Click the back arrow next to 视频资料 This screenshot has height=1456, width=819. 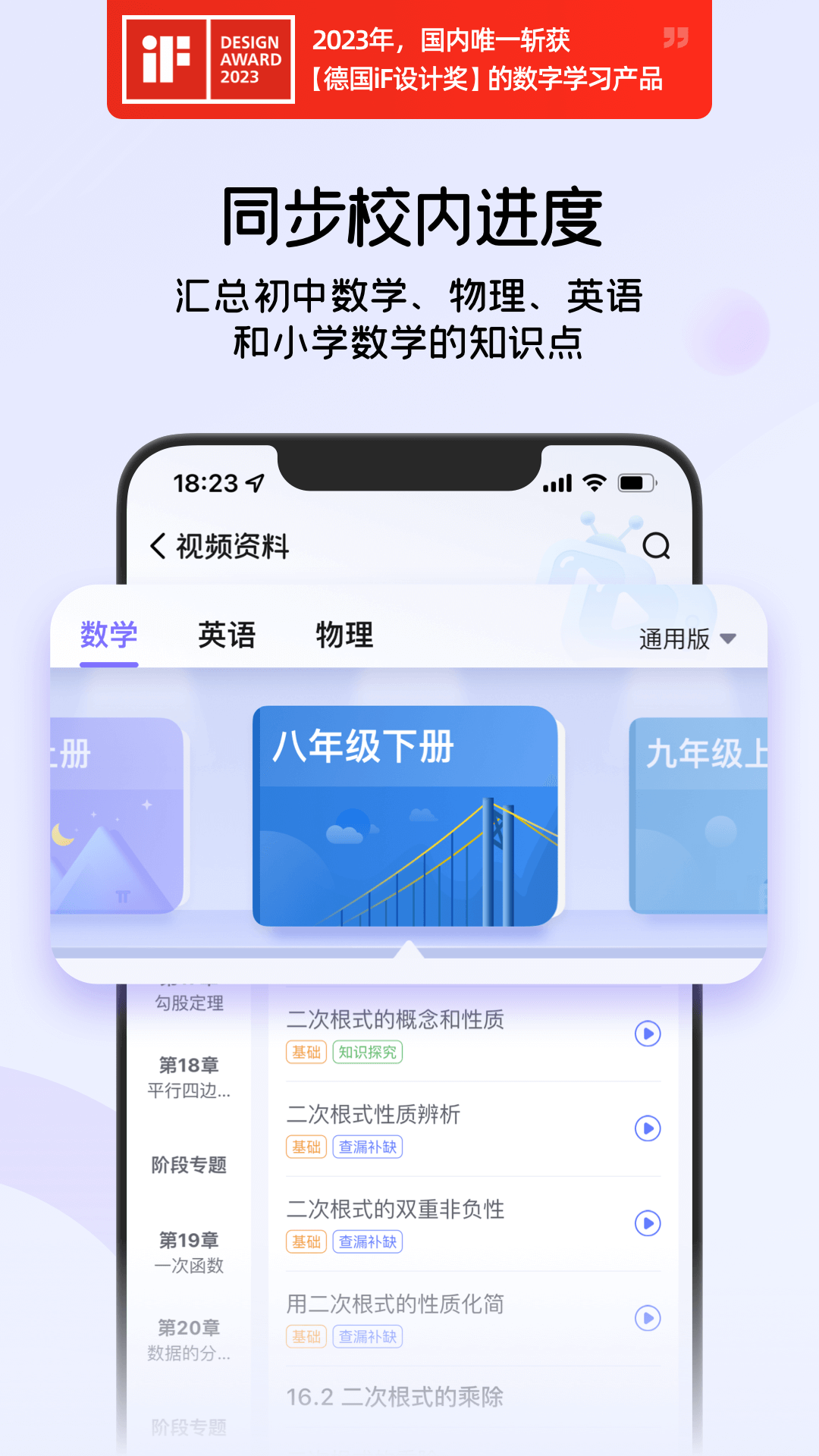coord(157,545)
